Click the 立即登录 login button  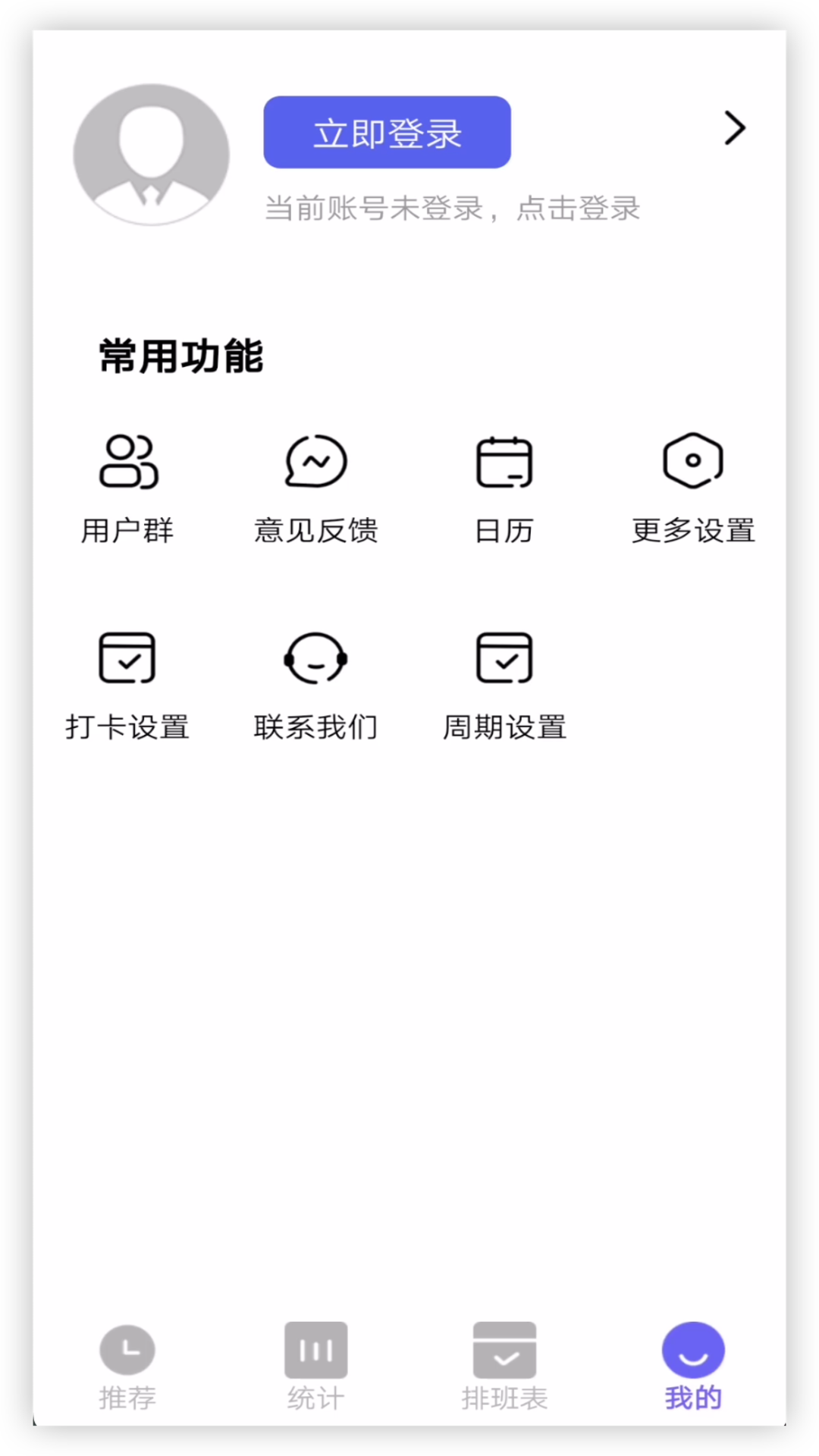[x=387, y=131]
